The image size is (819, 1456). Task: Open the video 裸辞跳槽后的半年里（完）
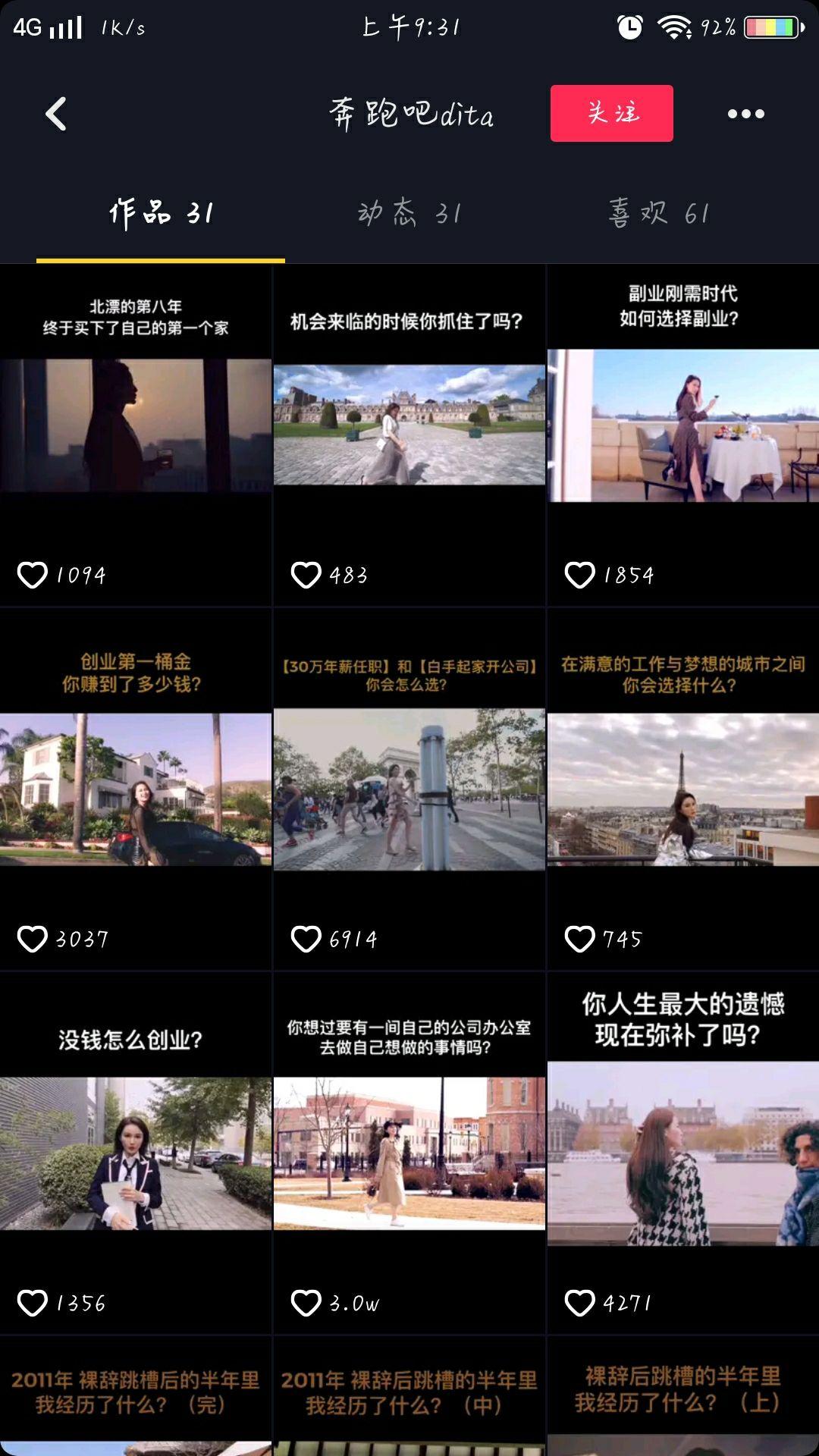point(136,1395)
